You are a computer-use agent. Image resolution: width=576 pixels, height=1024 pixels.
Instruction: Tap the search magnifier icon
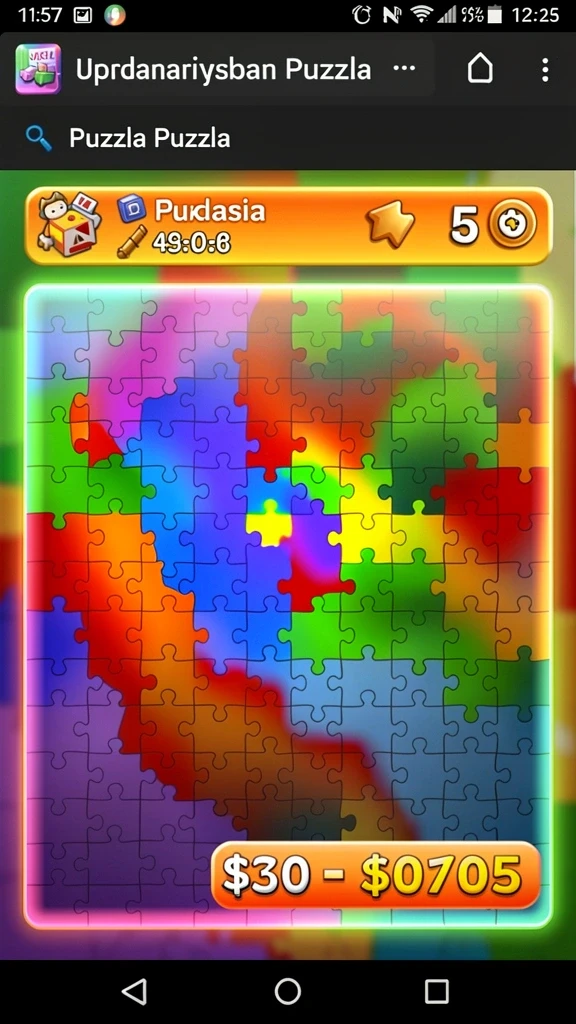[39, 138]
